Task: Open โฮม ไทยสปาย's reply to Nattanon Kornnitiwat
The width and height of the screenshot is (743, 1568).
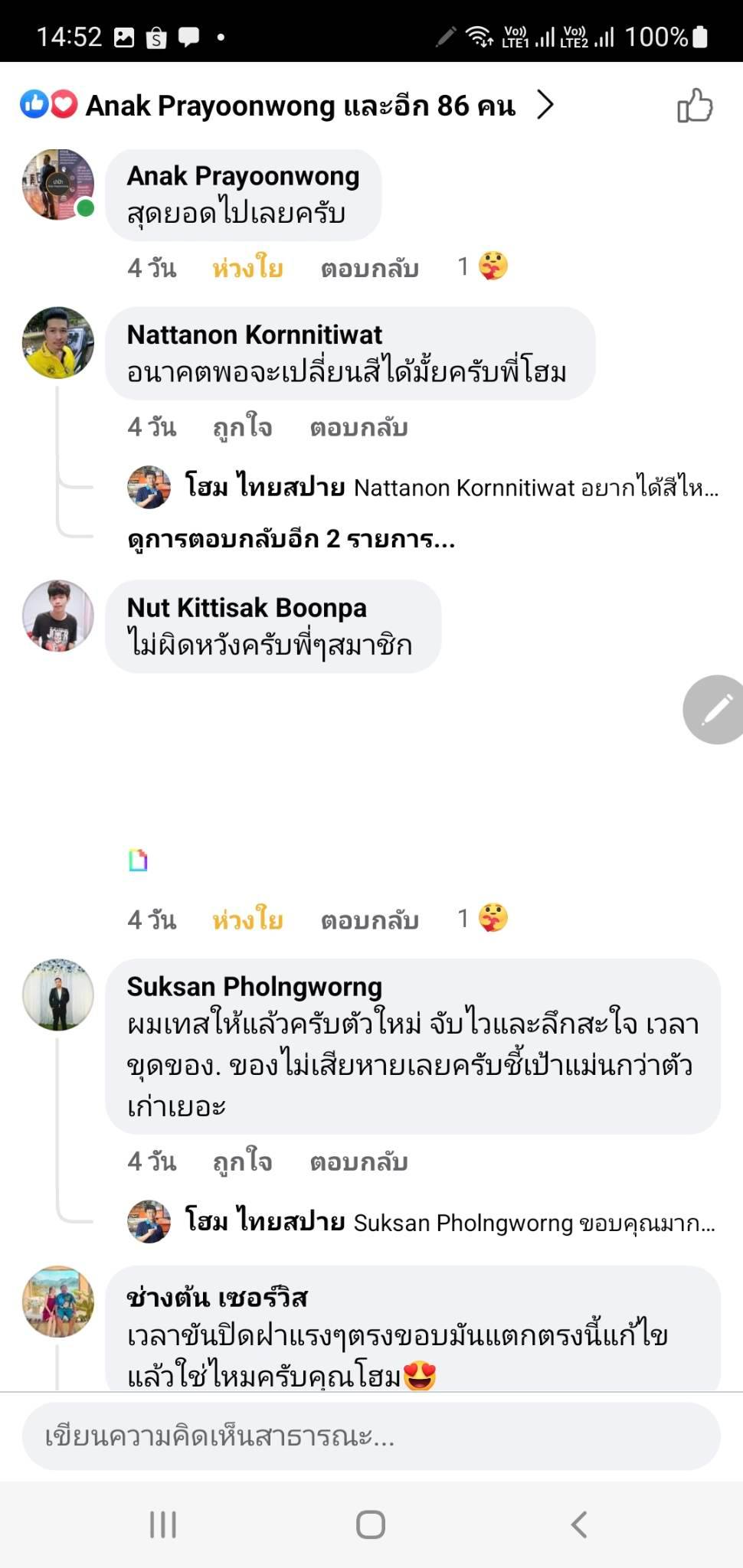Action: point(451,488)
